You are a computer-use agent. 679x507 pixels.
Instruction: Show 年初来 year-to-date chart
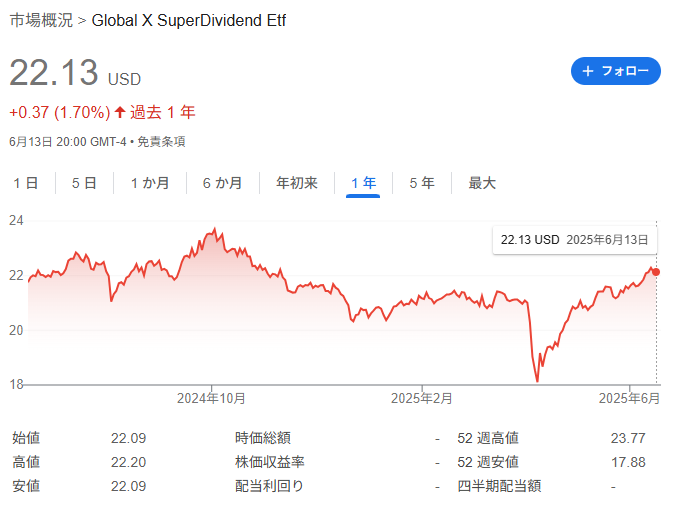coord(297,183)
